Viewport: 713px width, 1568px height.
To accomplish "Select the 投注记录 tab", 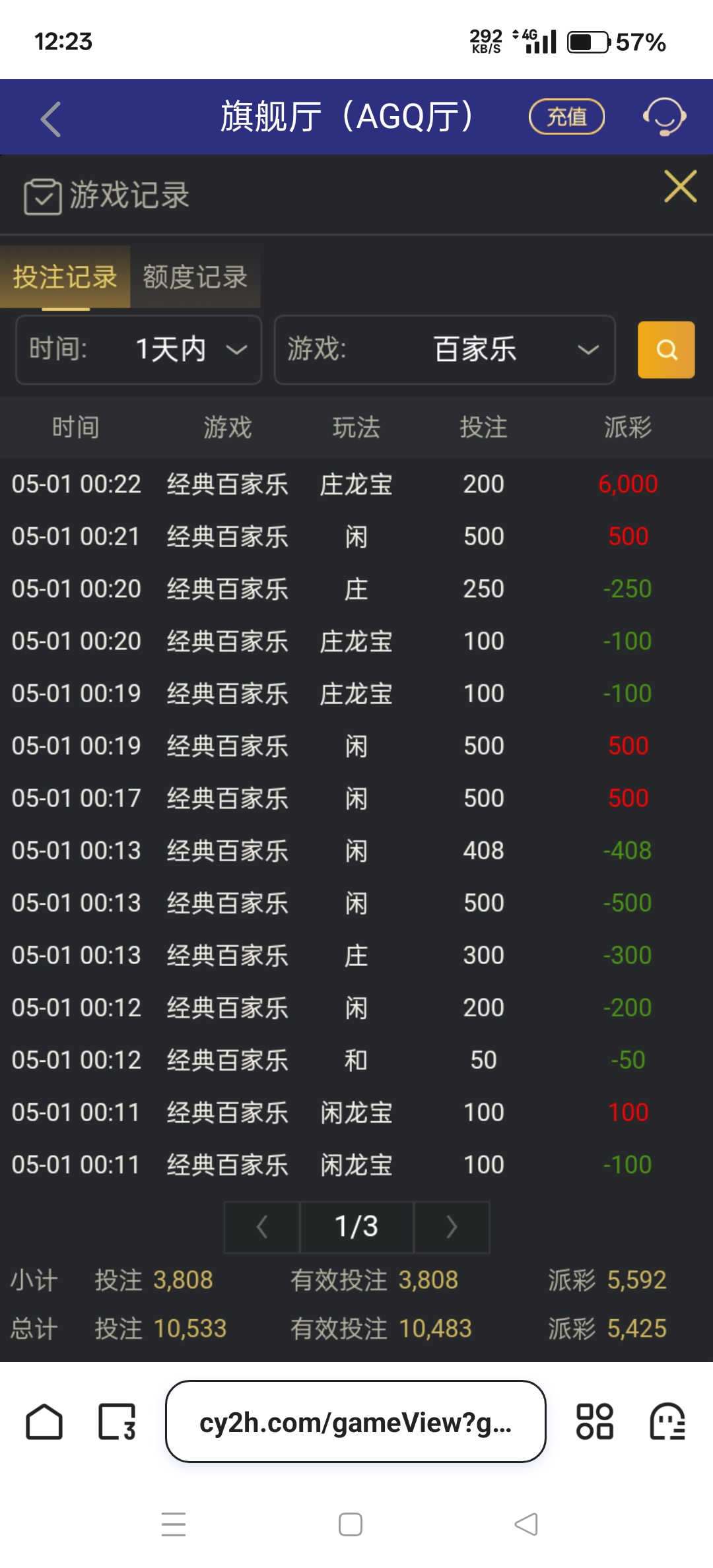I will click(x=64, y=278).
